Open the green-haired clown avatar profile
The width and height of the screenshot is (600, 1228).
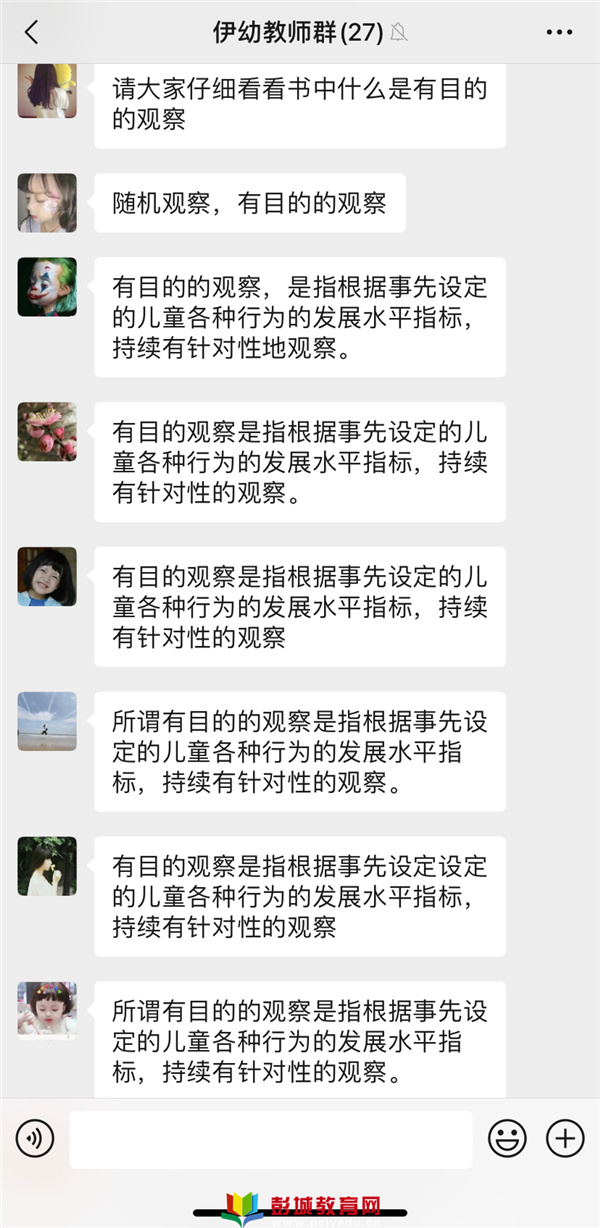coord(47,287)
